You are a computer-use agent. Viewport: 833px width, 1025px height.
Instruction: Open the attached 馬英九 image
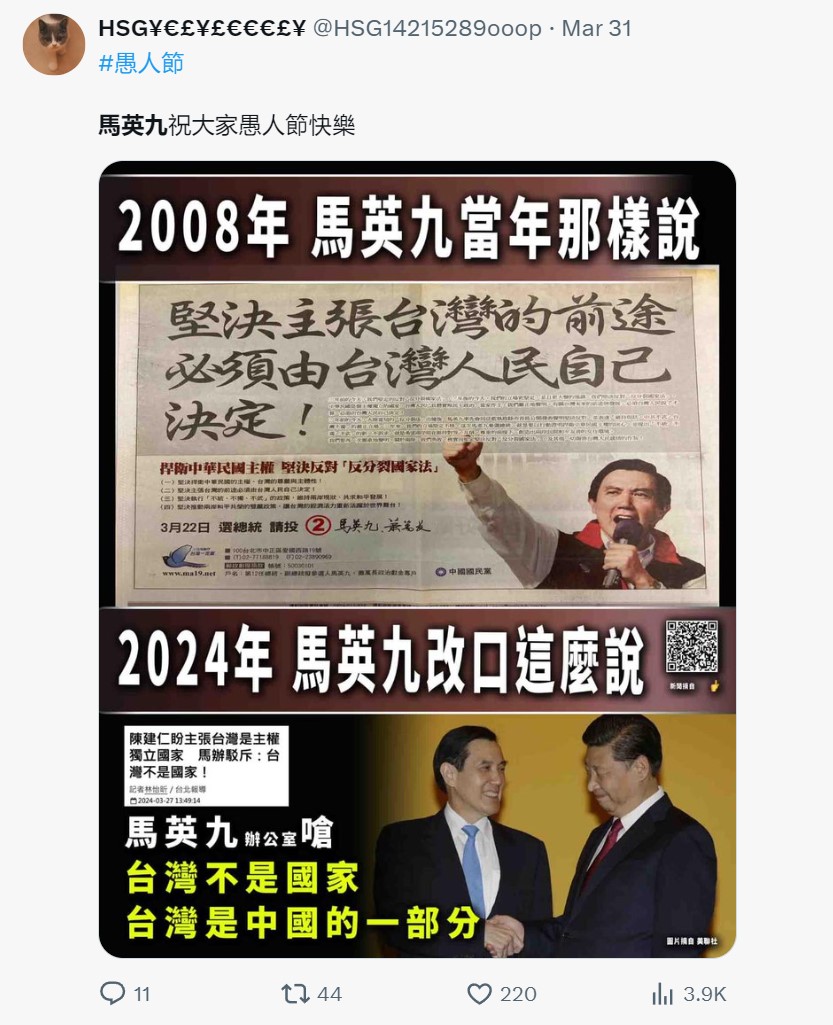click(417, 559)
